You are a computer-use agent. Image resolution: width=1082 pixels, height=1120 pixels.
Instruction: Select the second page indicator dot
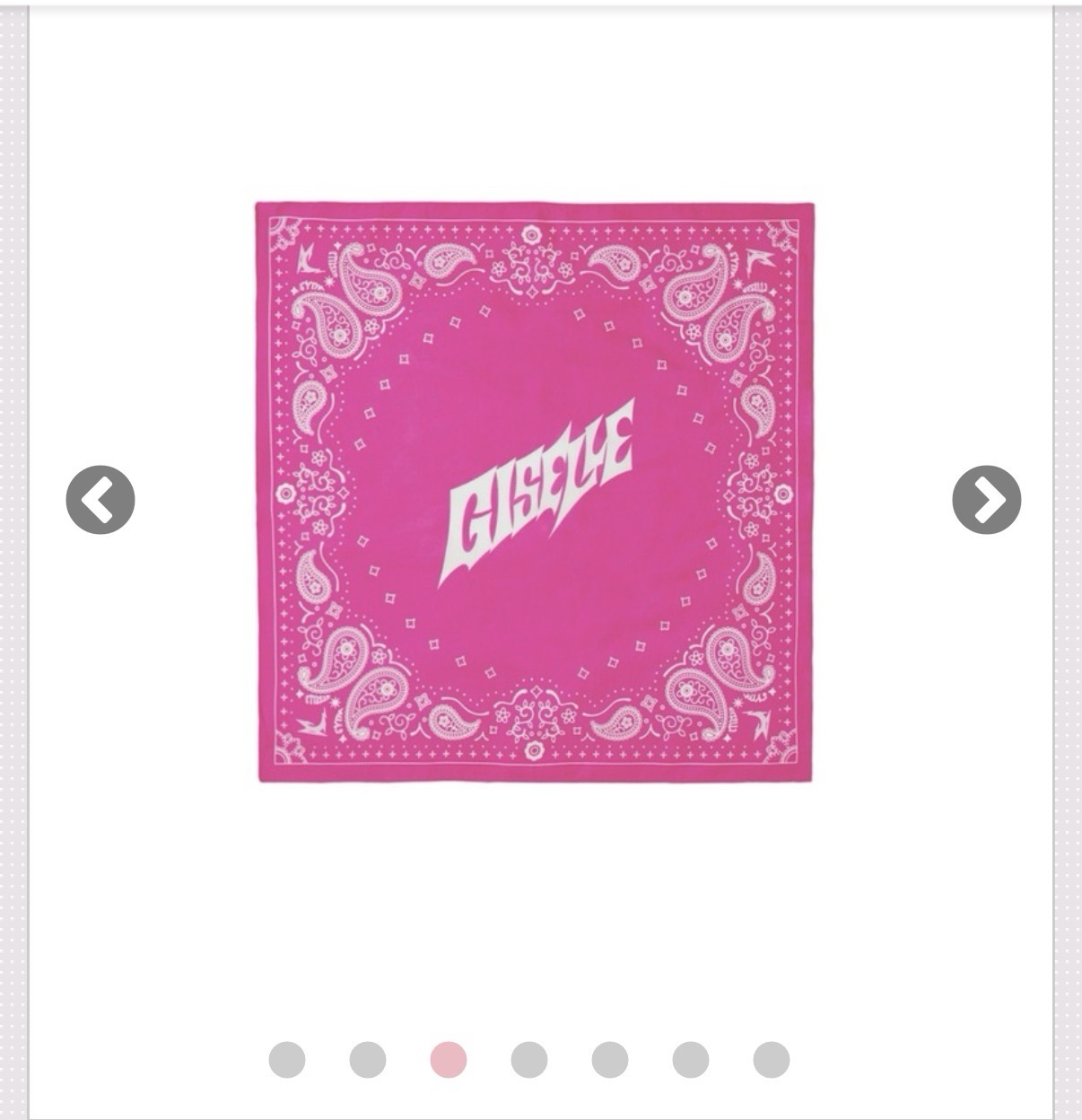368,1059
